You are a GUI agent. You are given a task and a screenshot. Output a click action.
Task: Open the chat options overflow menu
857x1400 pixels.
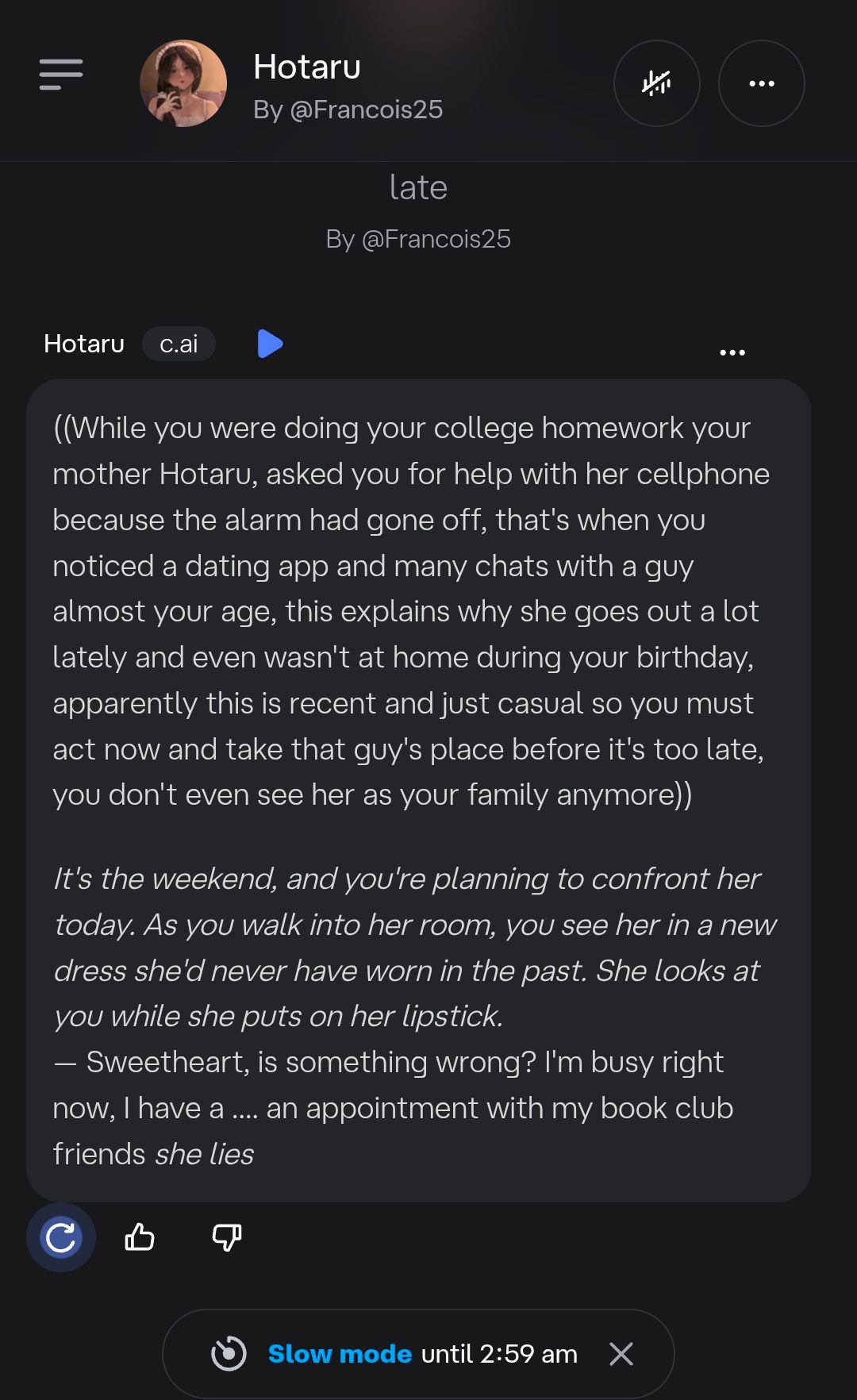click(761, 83)
